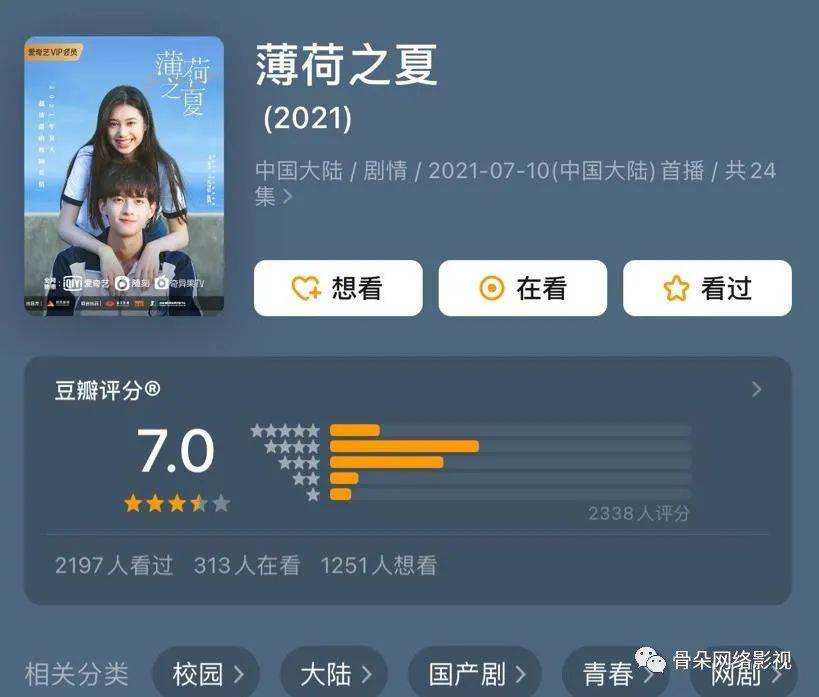Select the 大陆 category chip

[333, 673]
